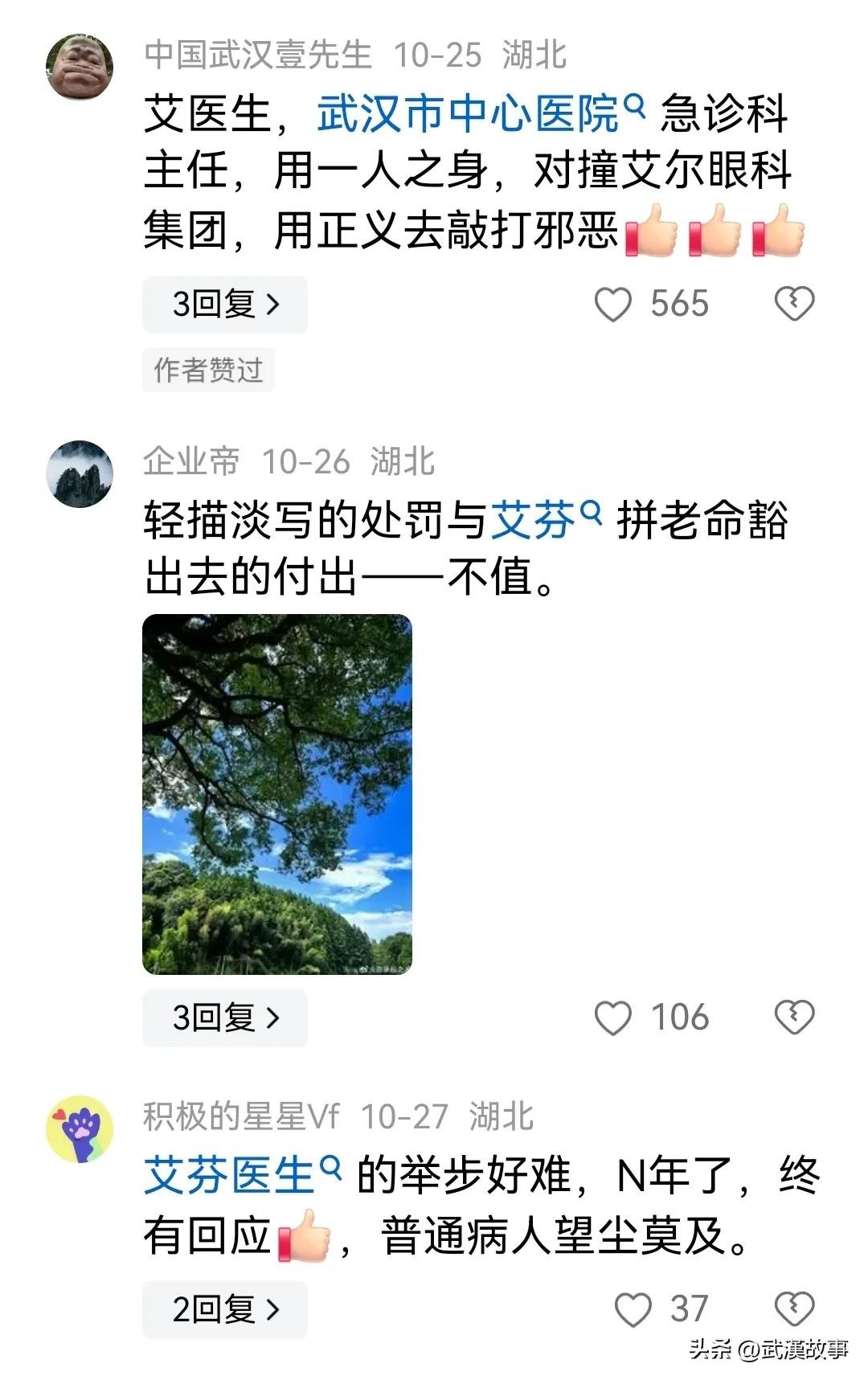Expand the 3 replies under 中国武汉壹先生's comment
This screenshot has height=1380, width=868.
[x=225, y=305]
